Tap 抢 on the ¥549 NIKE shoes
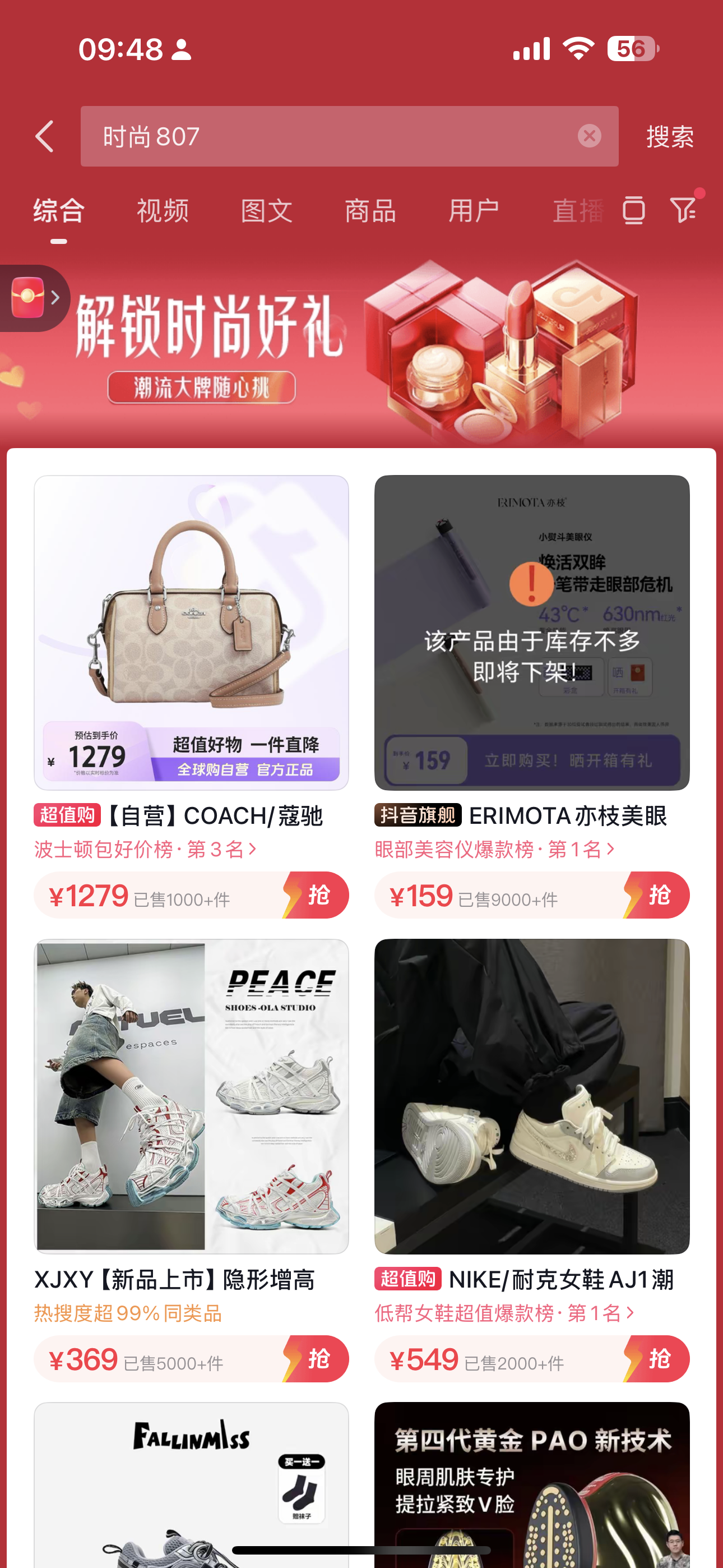 pyautogui.click(x=659, y=1359)
